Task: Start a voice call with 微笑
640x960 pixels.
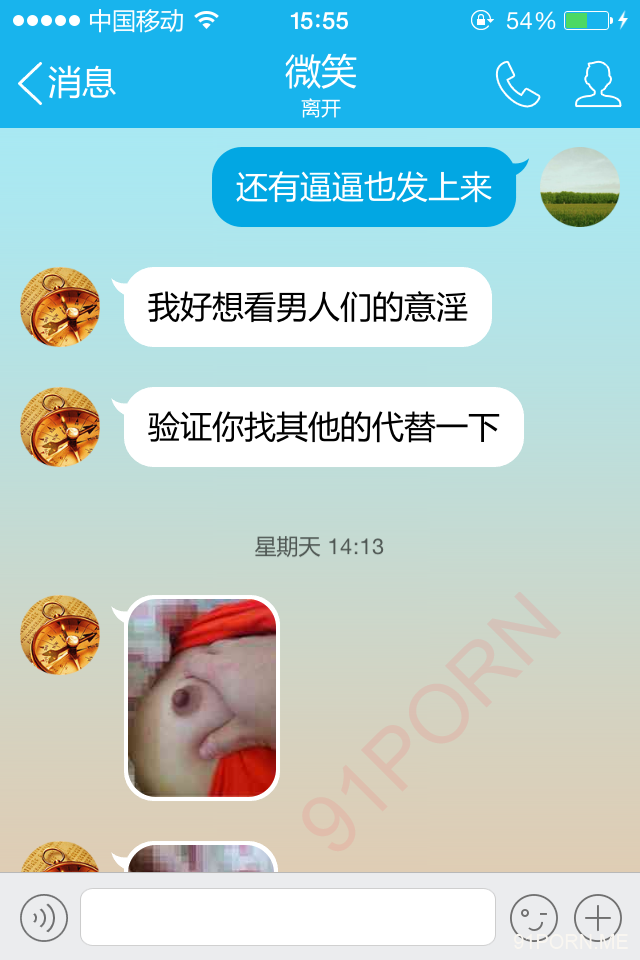Action: (517, 84)
